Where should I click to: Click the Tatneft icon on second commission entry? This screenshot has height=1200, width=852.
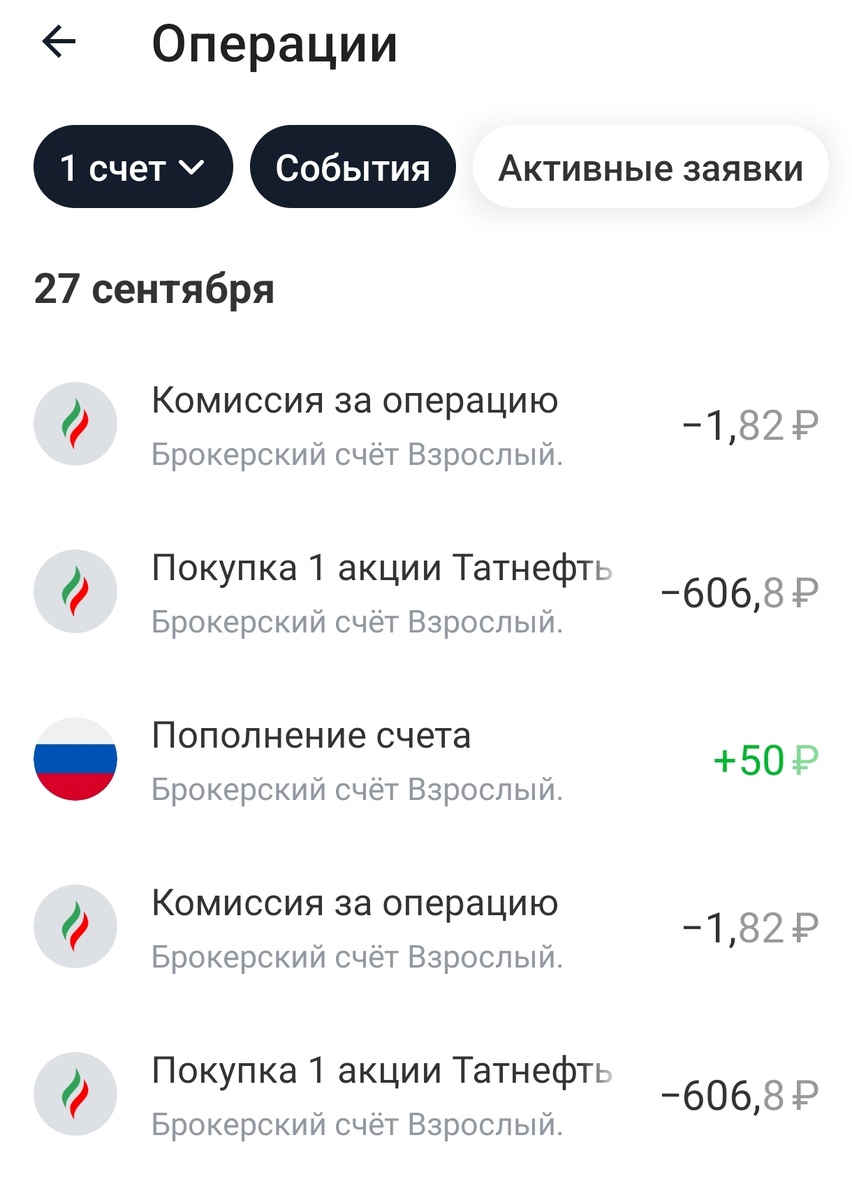click(75, 926)
